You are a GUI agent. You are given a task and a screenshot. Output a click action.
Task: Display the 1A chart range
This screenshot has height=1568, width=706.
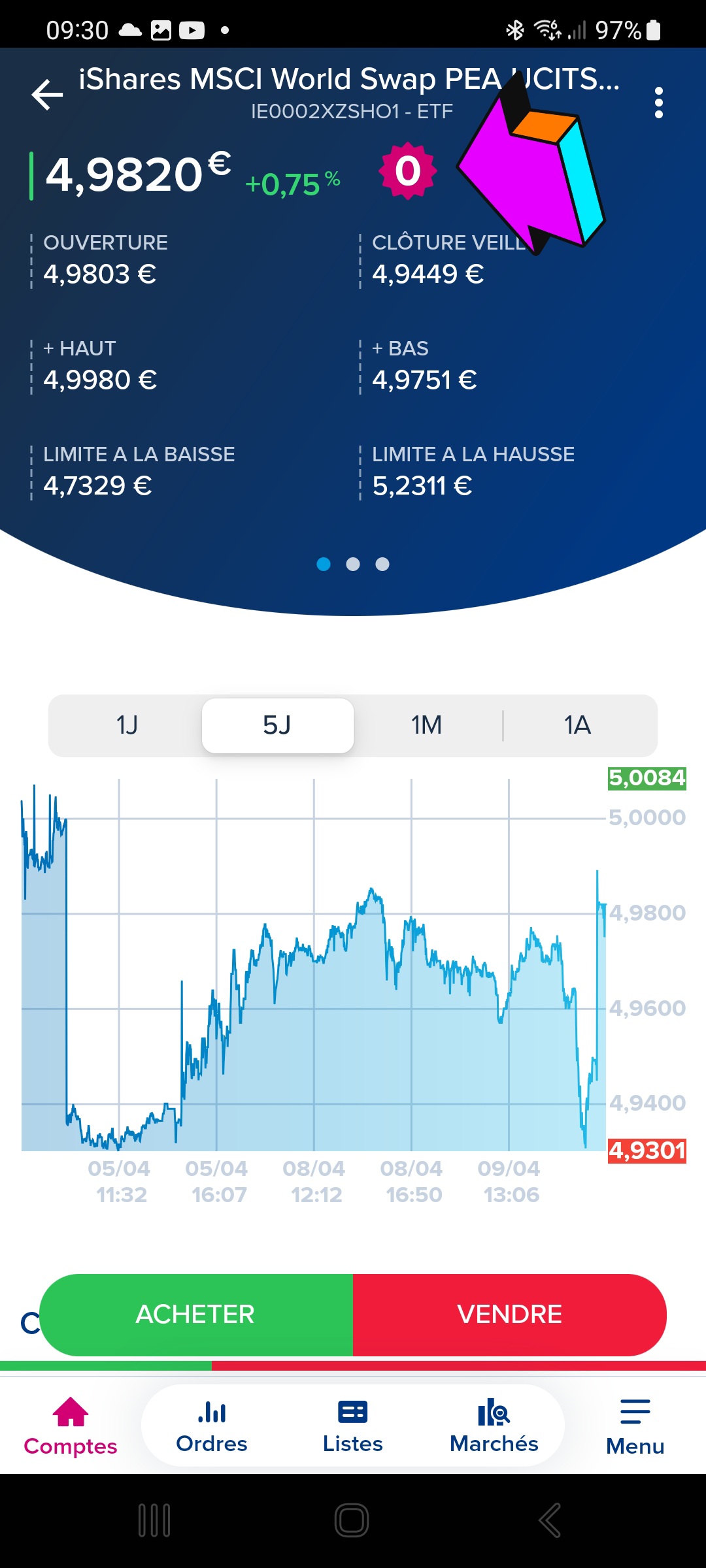578,725
